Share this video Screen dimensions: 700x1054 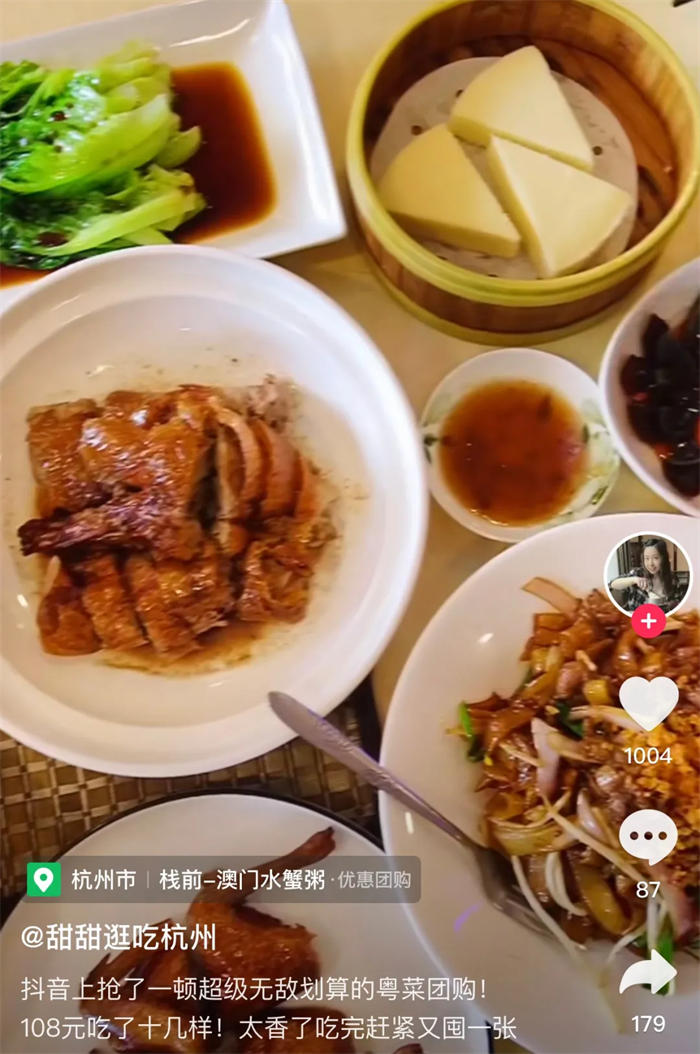(x=648, y=972)
